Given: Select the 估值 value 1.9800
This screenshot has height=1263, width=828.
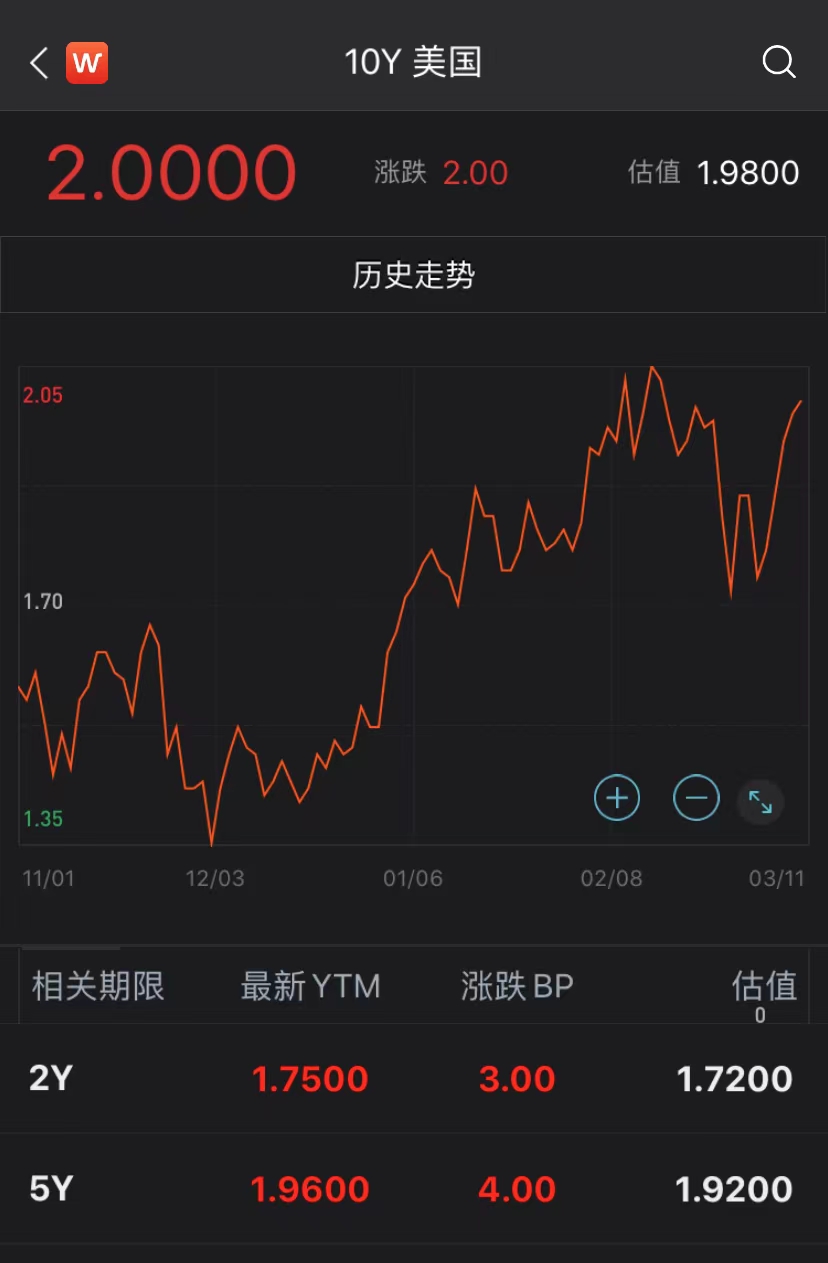Looking at the screenshot, I should coord(748,171).
